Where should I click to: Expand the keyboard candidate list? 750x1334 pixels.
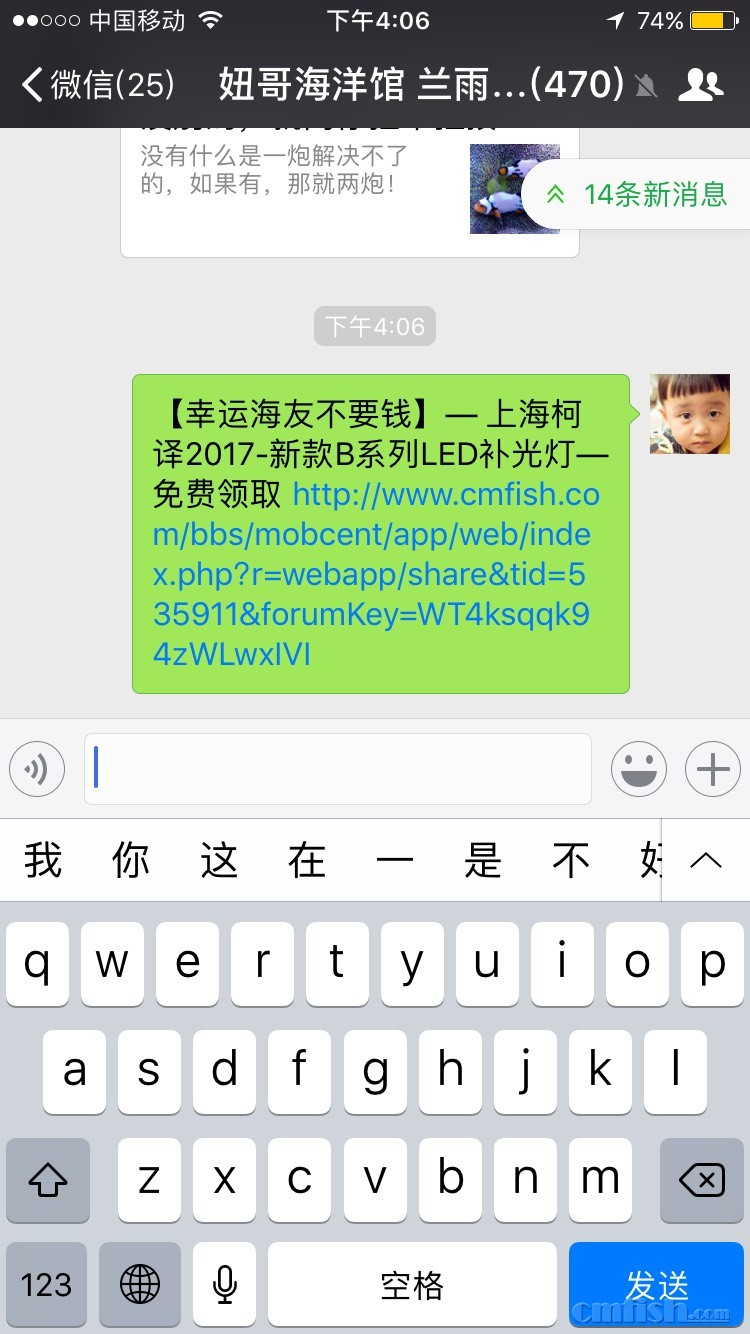706,860
